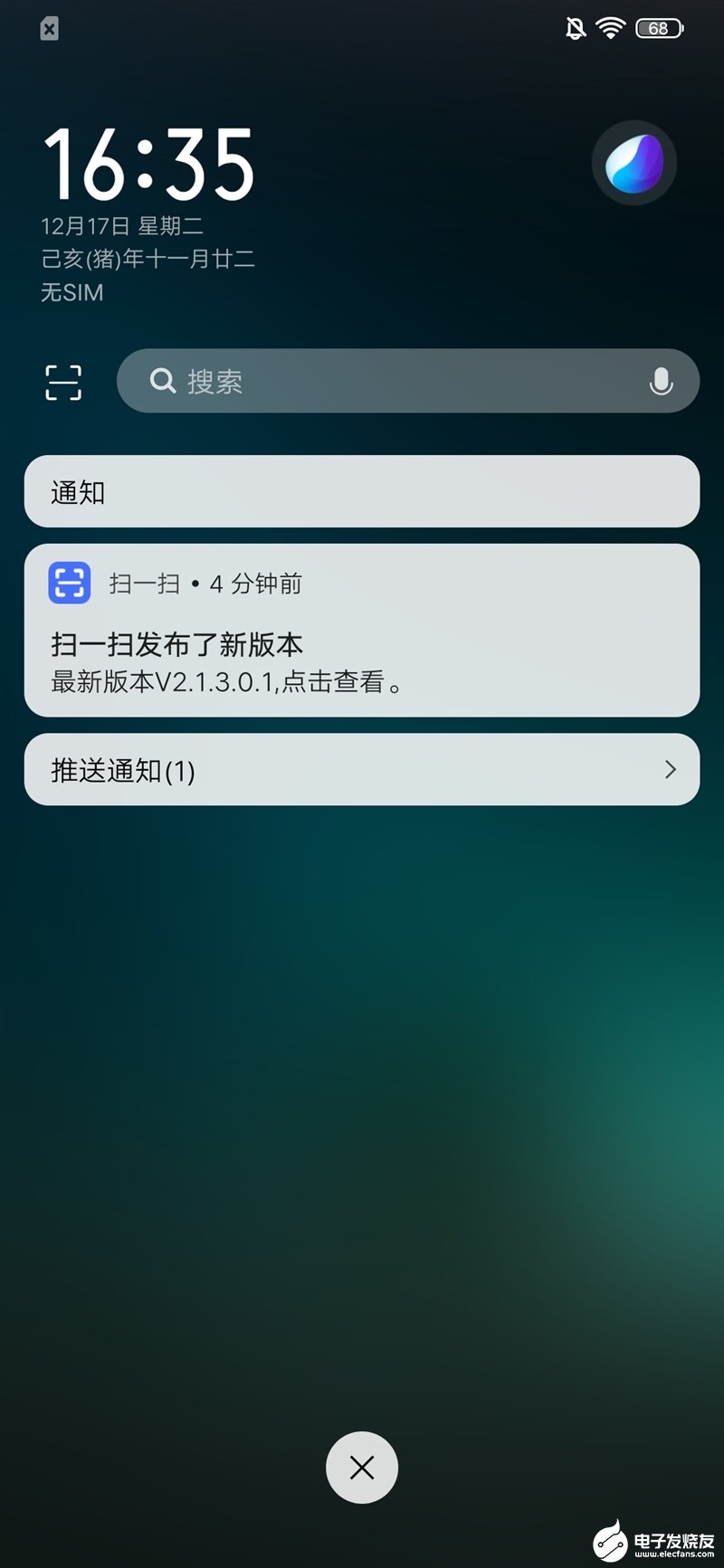Launch the voice assistant orb
The height and width of the screenshot is (1568, 724).
tap(633, 163)
